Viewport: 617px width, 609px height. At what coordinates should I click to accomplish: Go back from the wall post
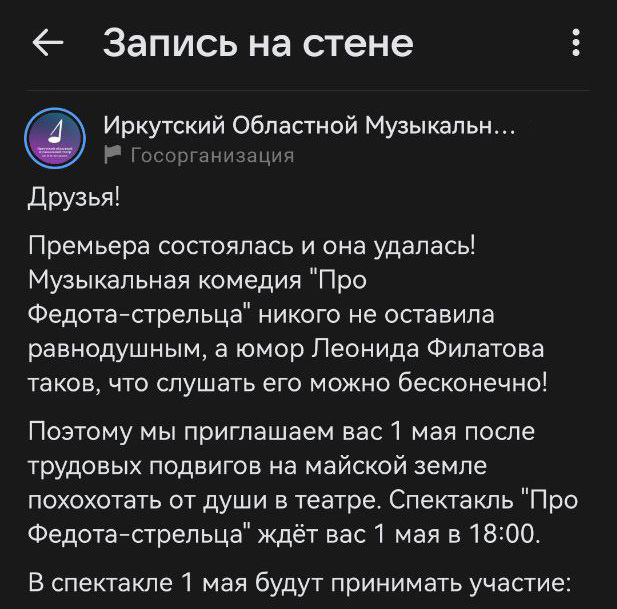pos(47,43)
